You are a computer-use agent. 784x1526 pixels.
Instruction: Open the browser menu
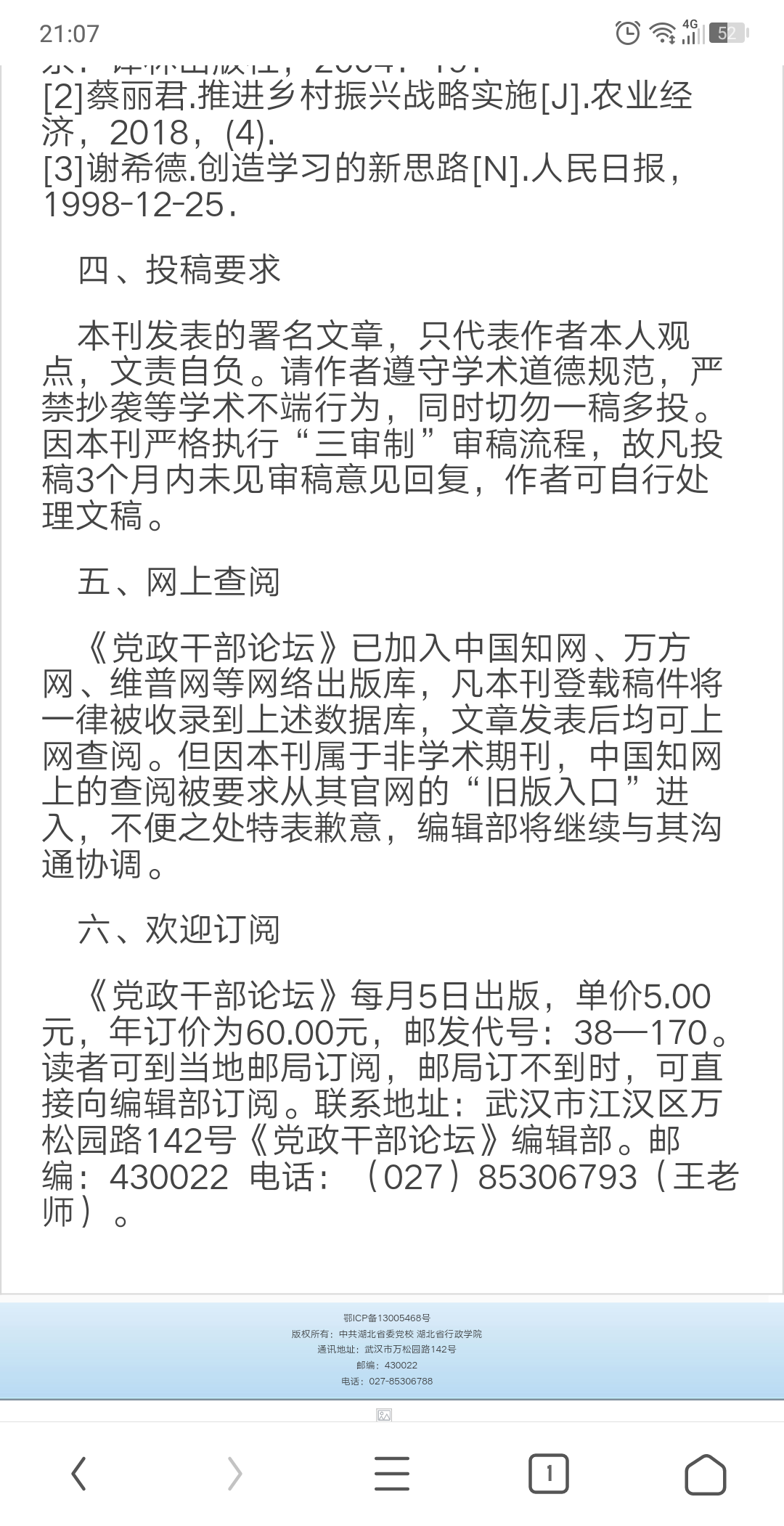click(x=392, y=1474)
